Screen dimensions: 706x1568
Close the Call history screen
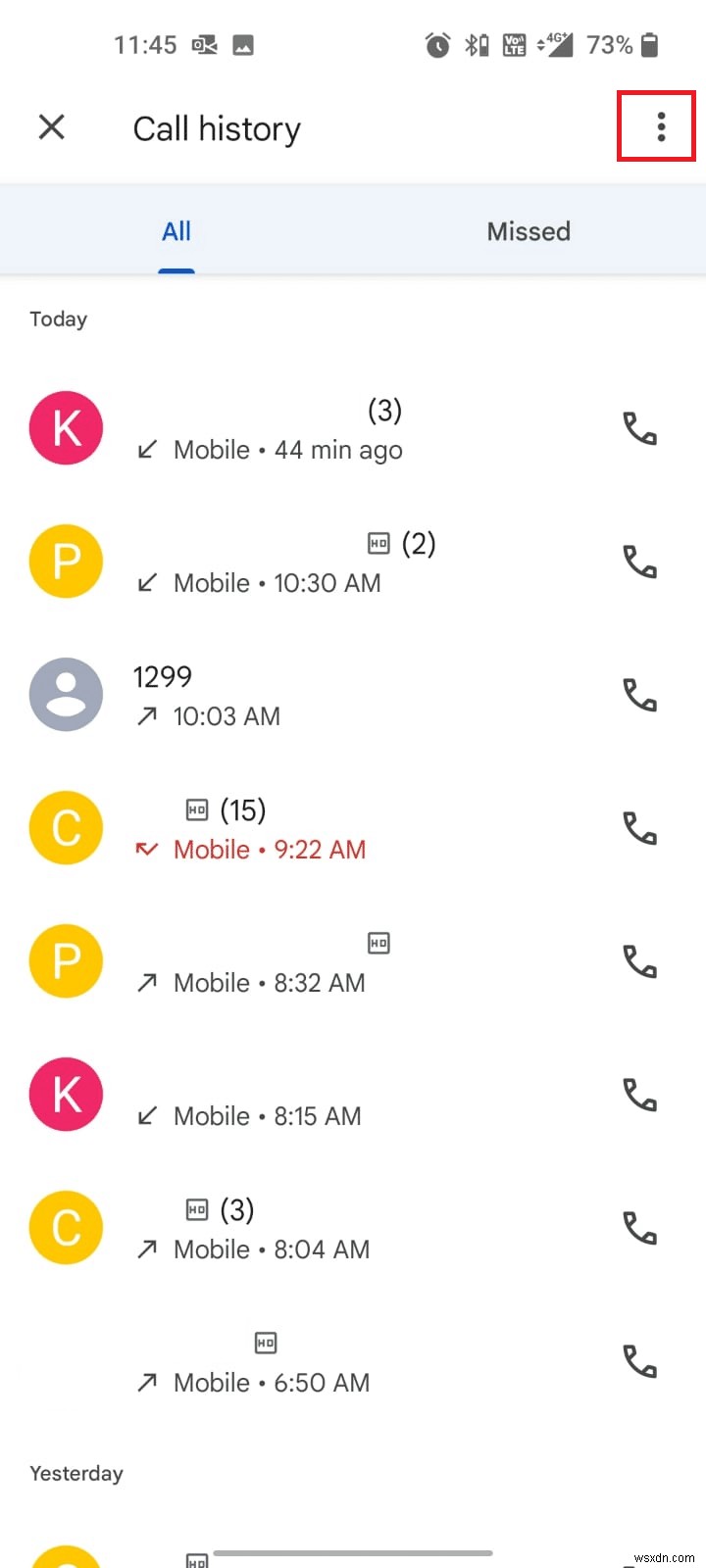[x=51, y=127]
